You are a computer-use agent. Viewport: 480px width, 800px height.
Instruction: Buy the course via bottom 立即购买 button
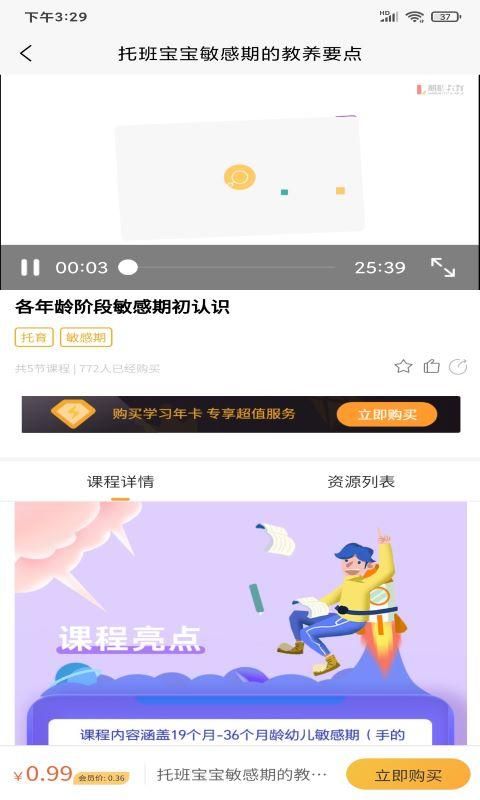pos(408,775)
